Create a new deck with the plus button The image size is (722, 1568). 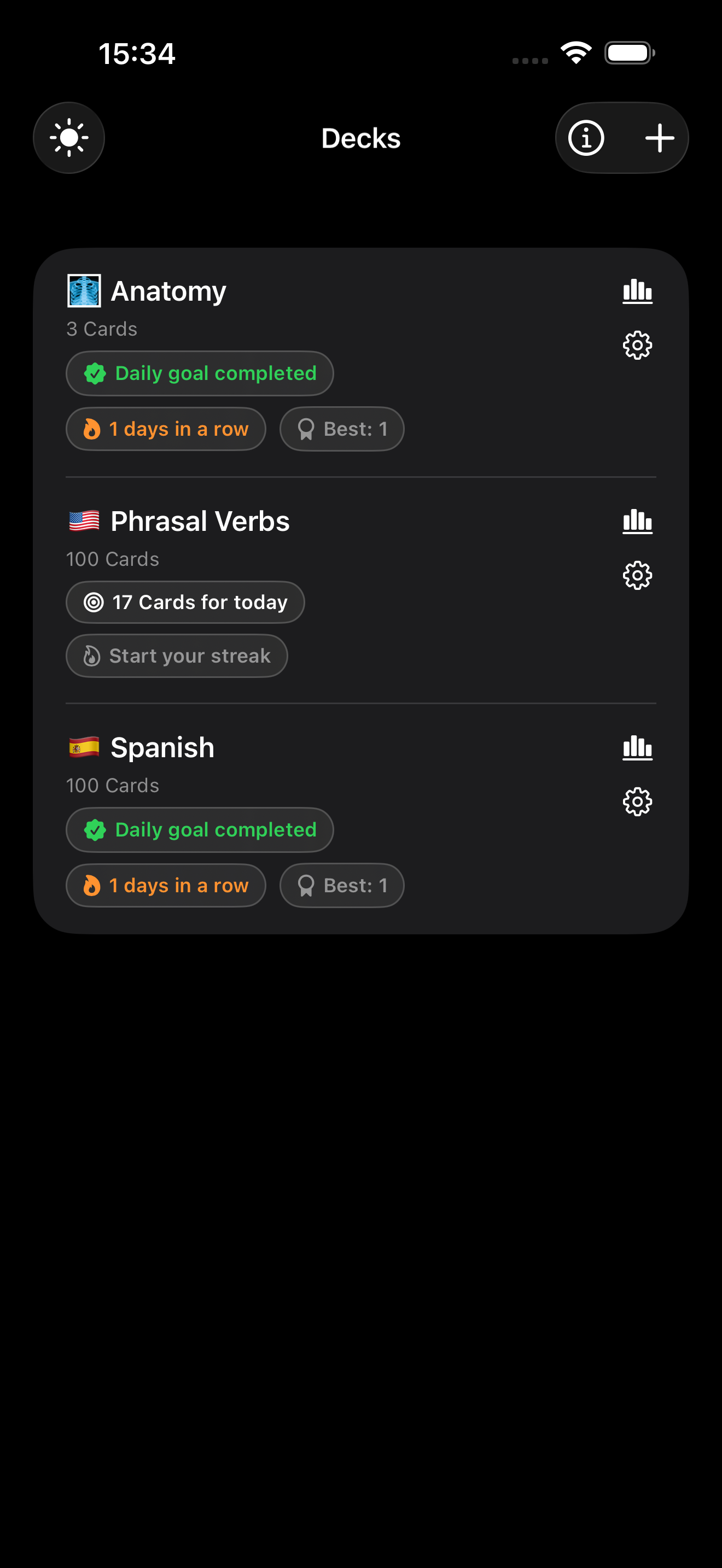click(660, 137)
